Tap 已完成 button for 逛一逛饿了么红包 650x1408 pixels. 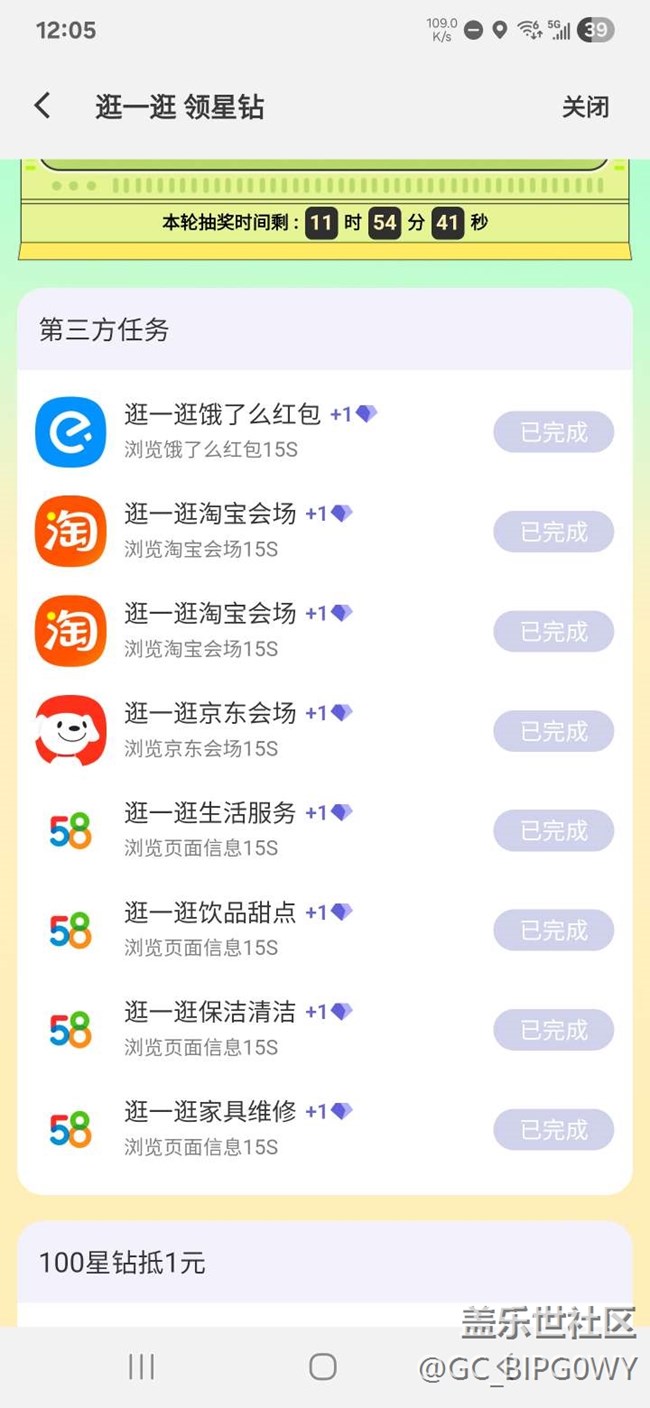[553, 432]
